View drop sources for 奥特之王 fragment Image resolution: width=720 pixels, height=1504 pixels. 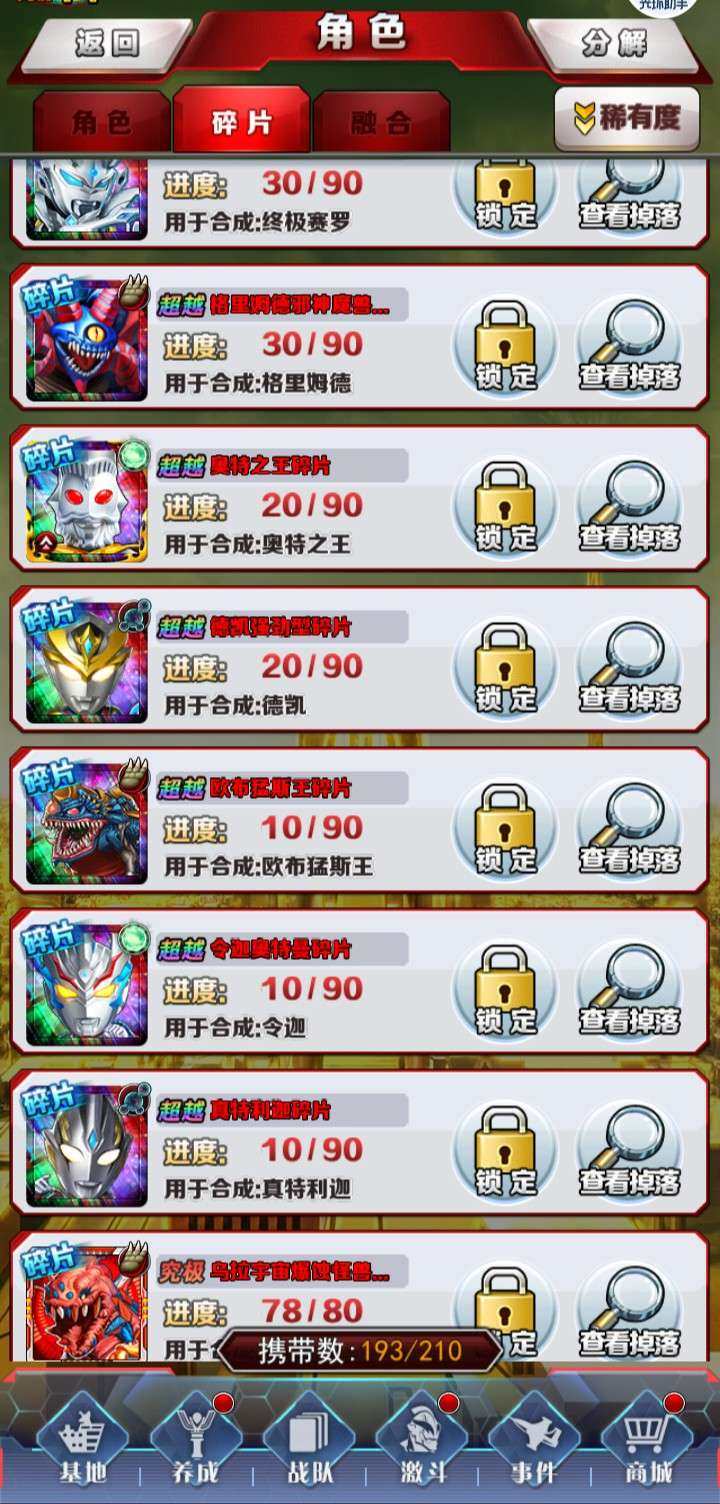tap(629, 506)
